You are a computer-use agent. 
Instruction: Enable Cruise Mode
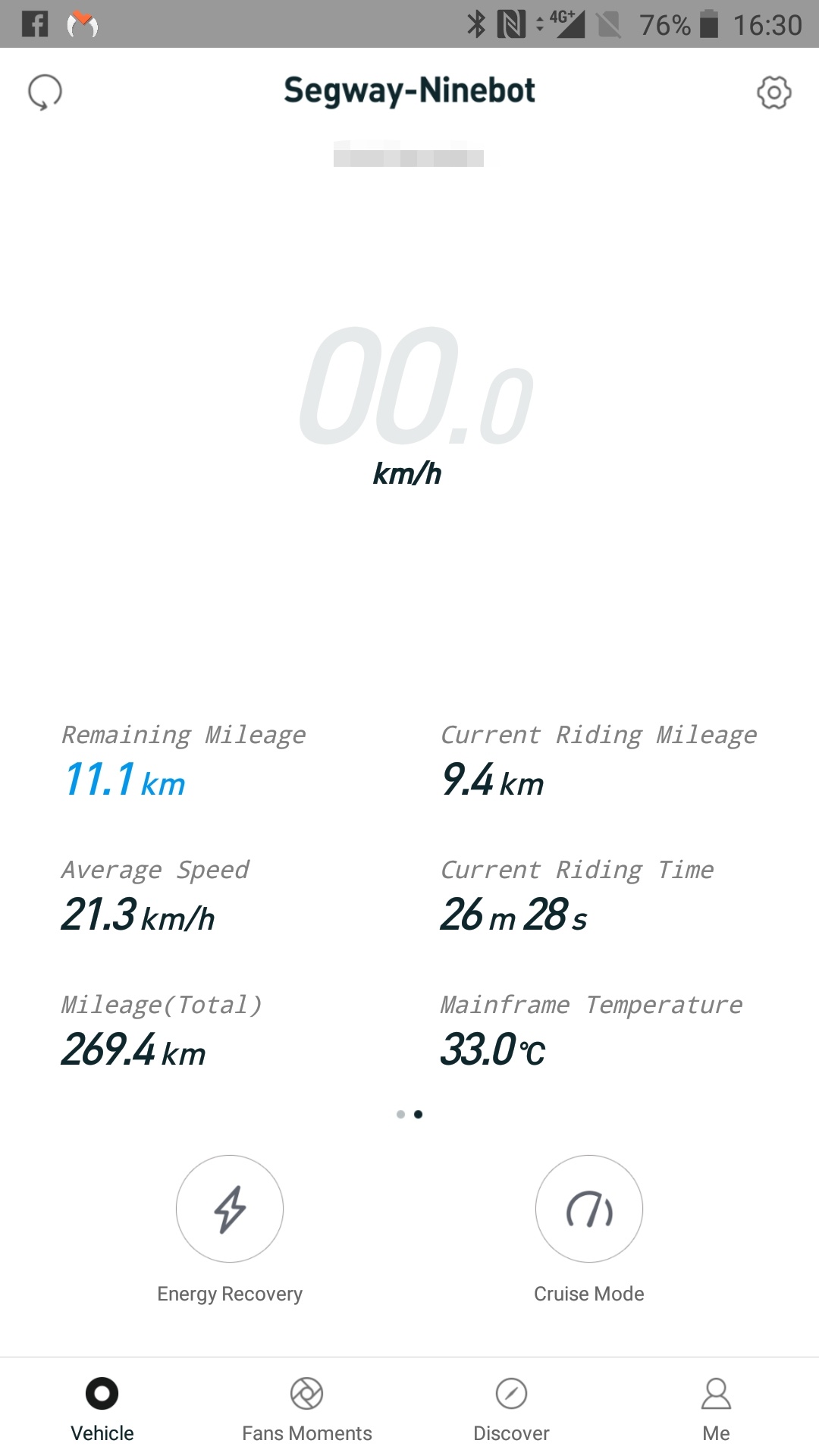[x=589, y=1208]
